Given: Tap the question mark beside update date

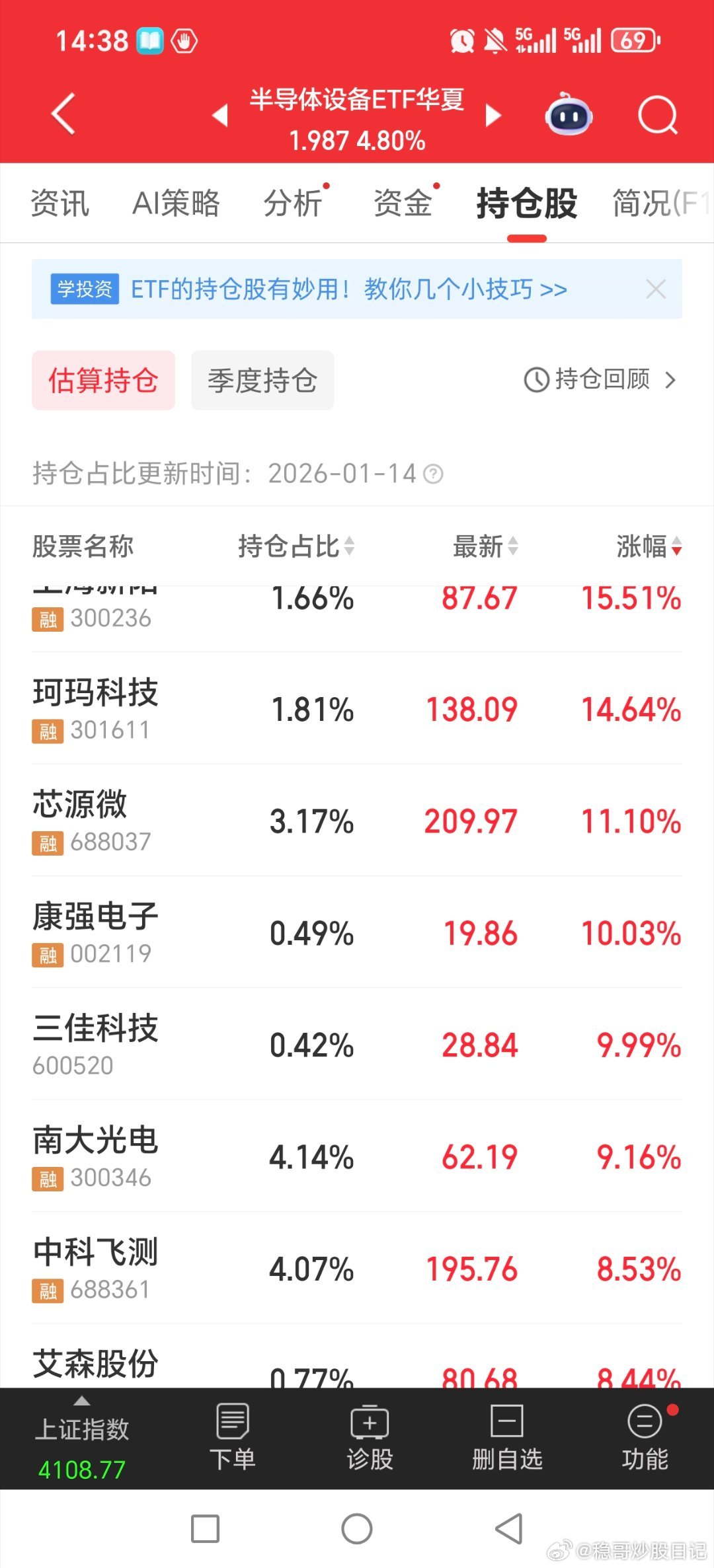Looking at the screenshot, I should point(434,474).
